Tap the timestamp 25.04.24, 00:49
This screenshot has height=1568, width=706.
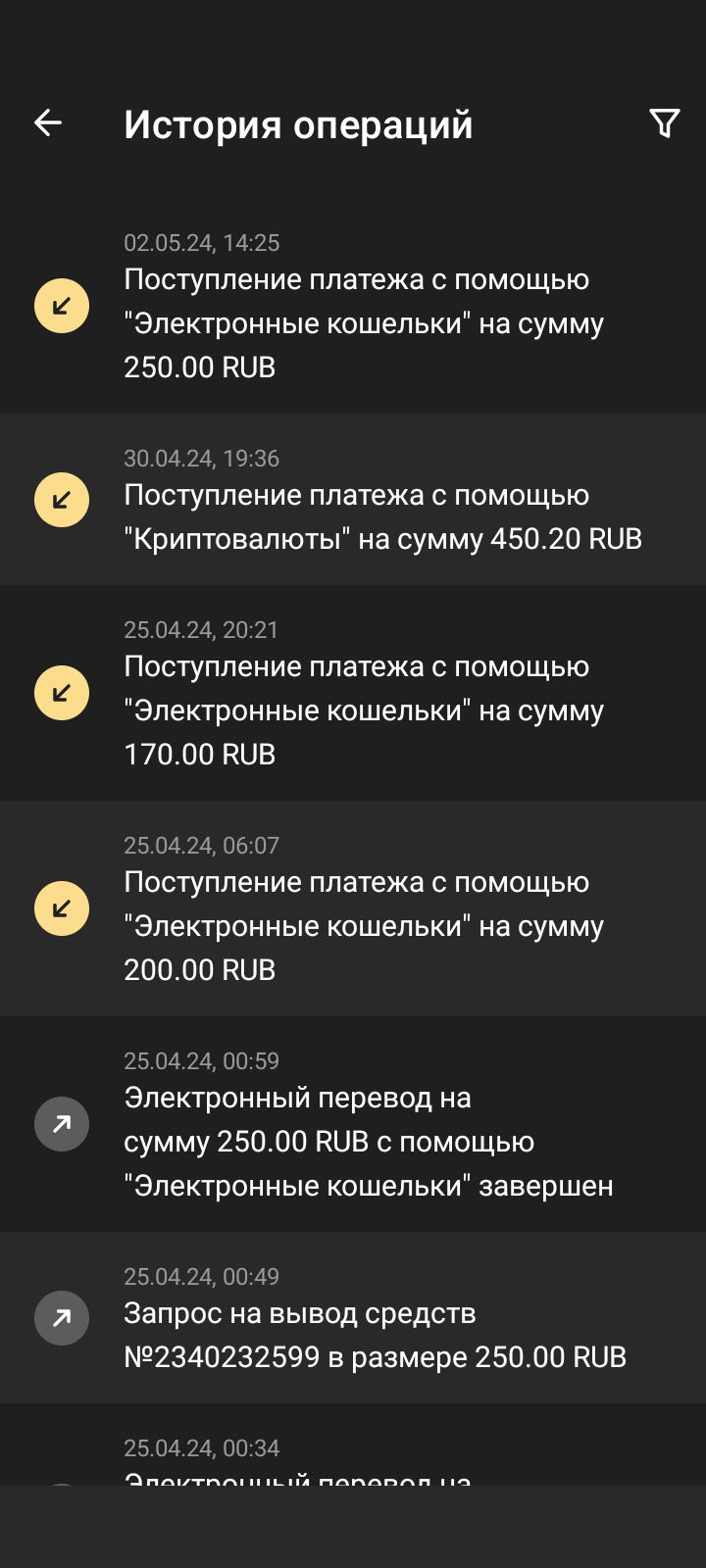click(201, 1276)
